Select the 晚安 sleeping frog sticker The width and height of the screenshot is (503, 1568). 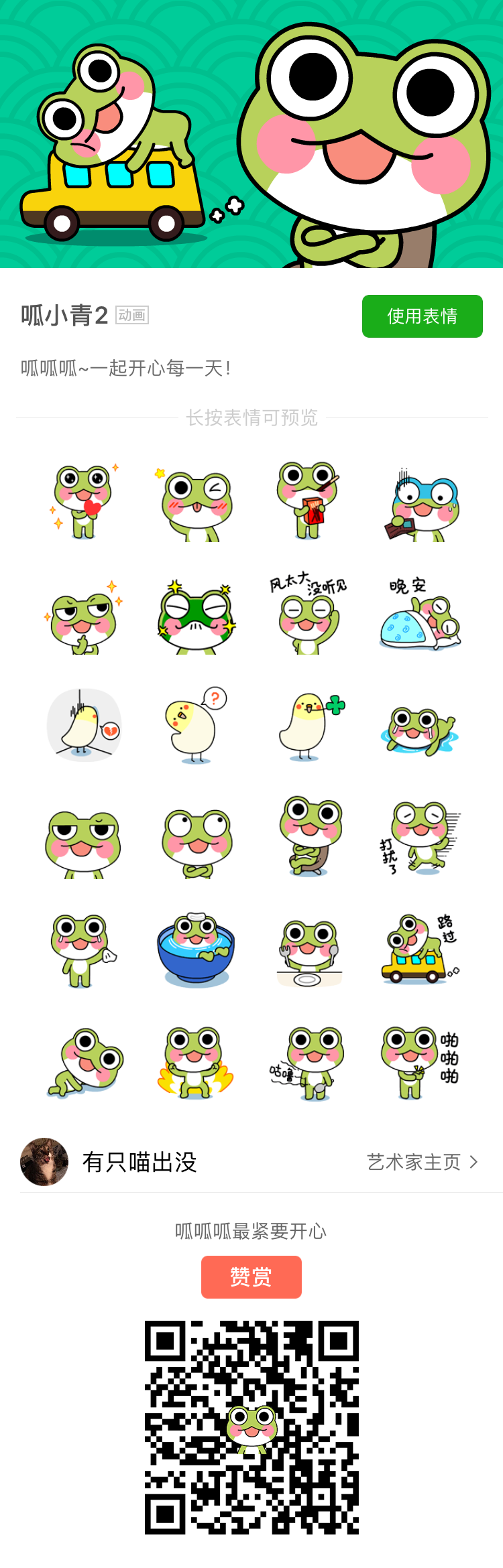click(420, 614)
